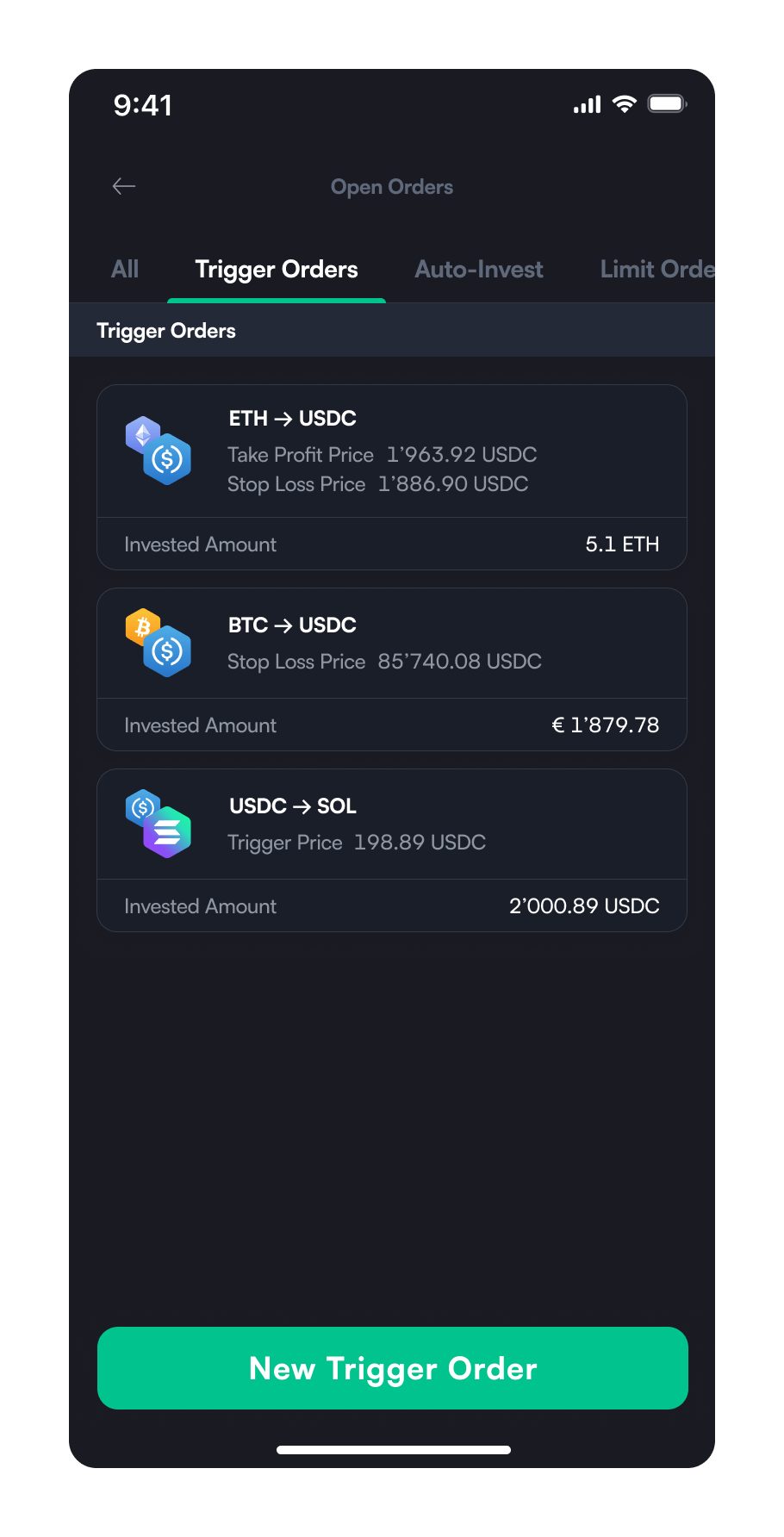Tap the cellular signal bars

coord(586,103)
